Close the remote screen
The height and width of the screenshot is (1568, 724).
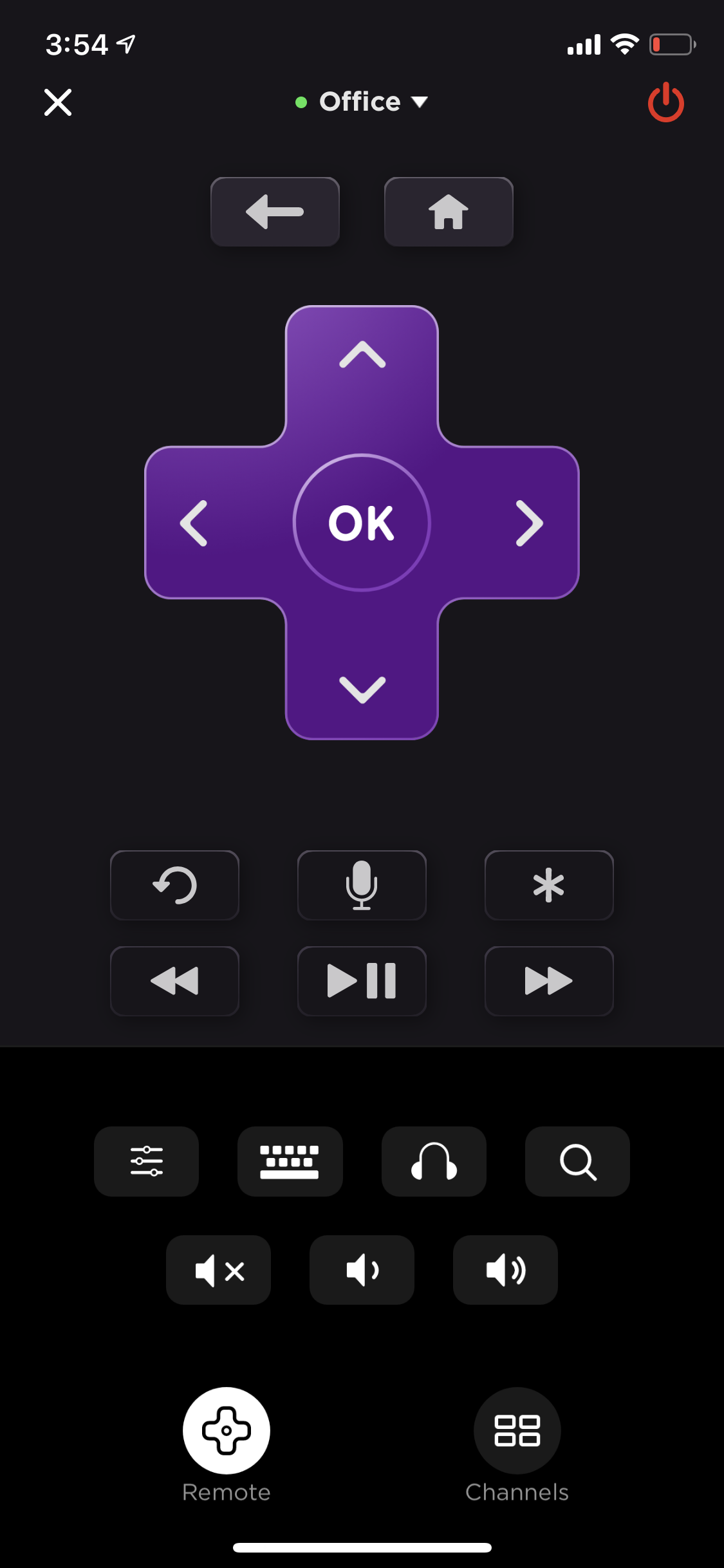pos(58,102)
